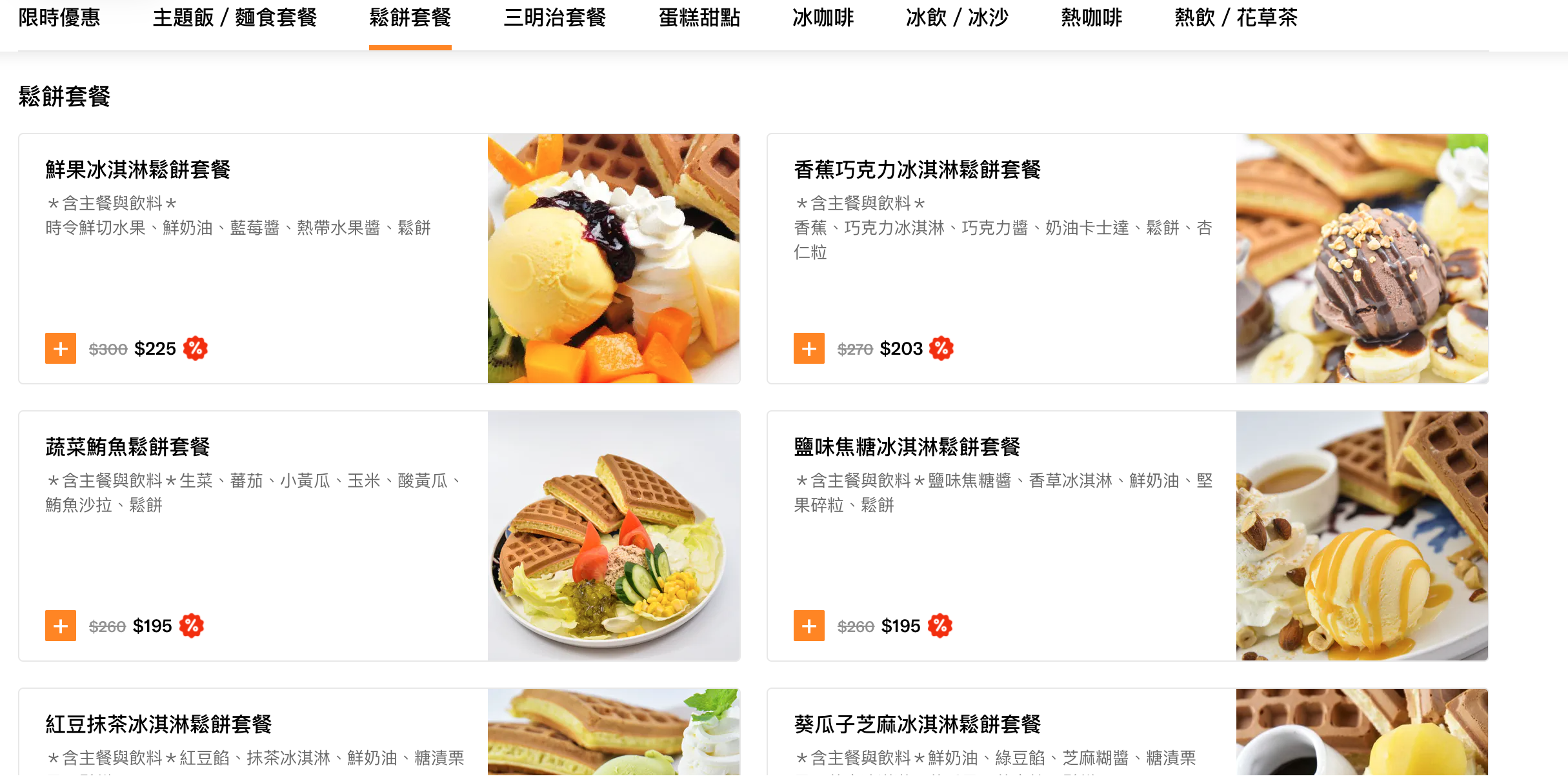
Task: Select the 熱飲 / 花草茶 tab
Action: coord(1236,18)
